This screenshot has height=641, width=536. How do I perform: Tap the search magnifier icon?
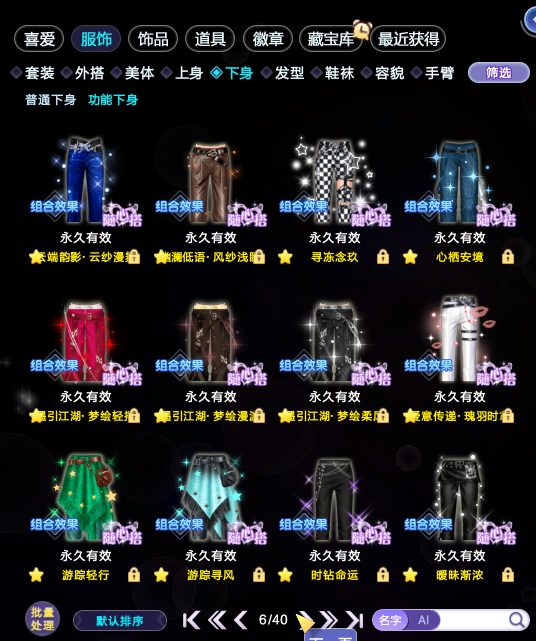[517, 620]
